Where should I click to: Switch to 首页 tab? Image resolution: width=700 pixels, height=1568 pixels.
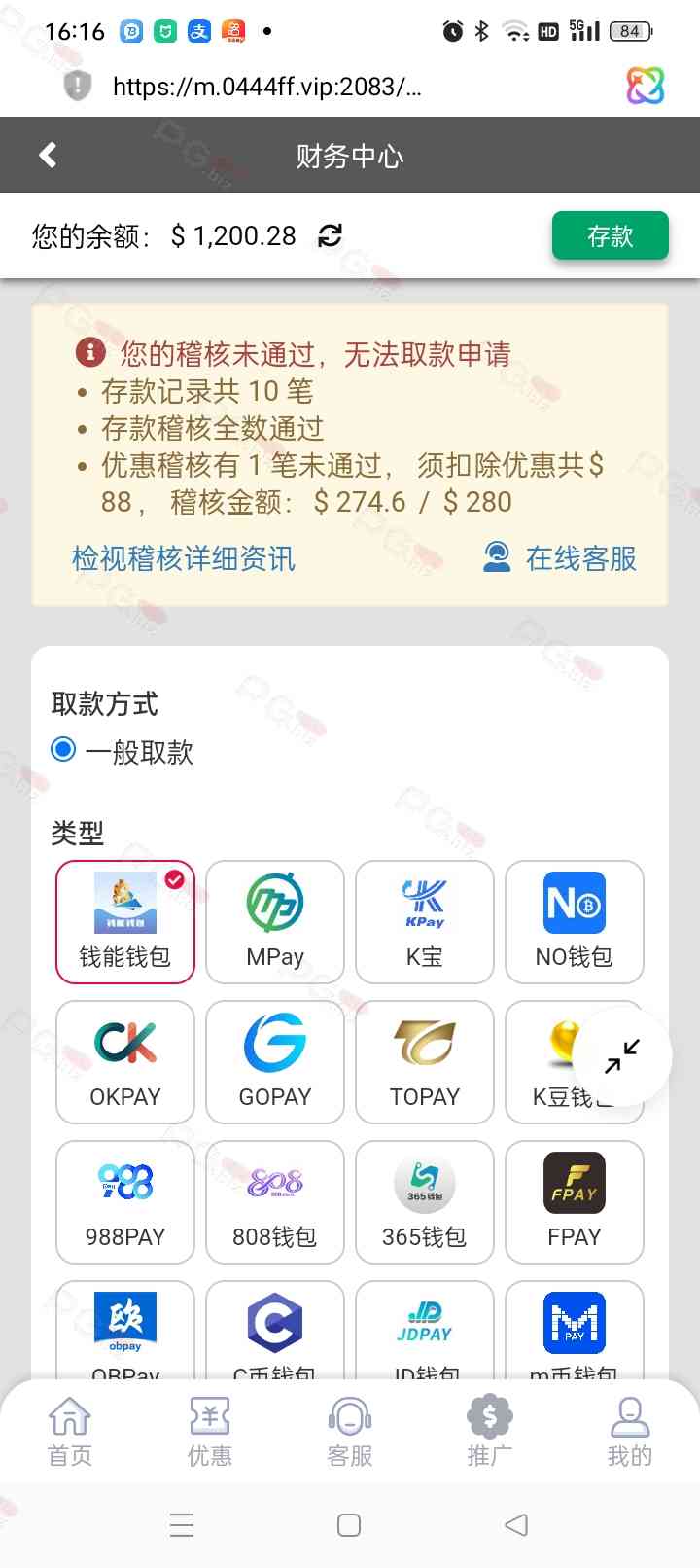tap(70, 1430)
